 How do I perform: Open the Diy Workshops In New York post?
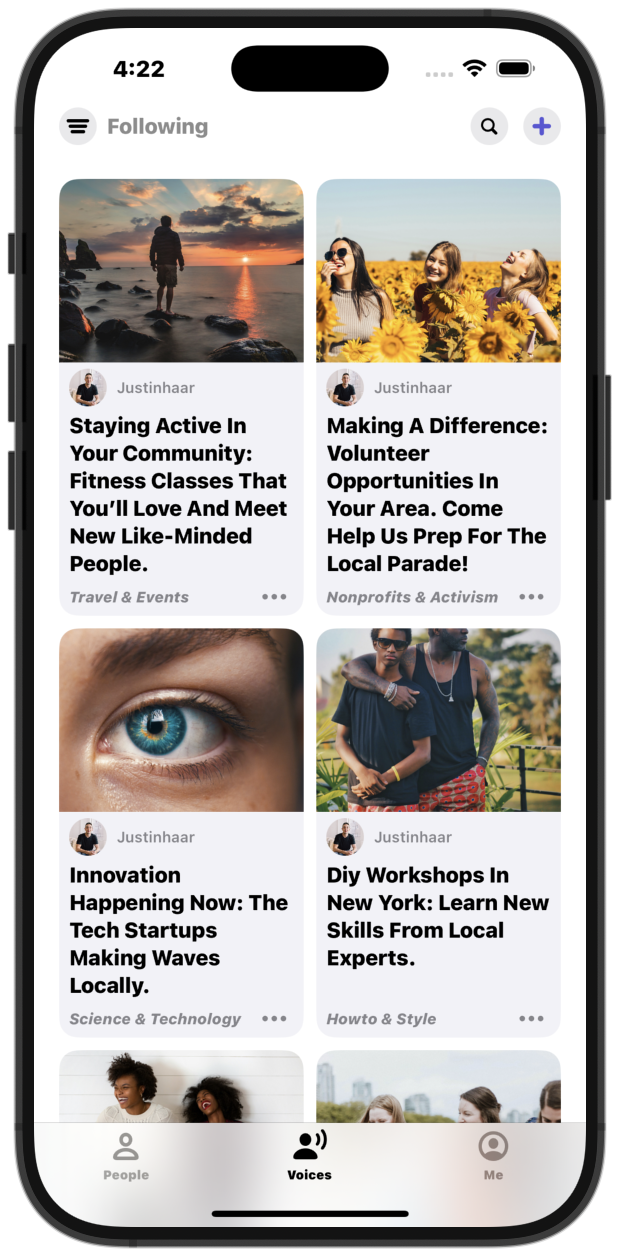pos(438,916)
